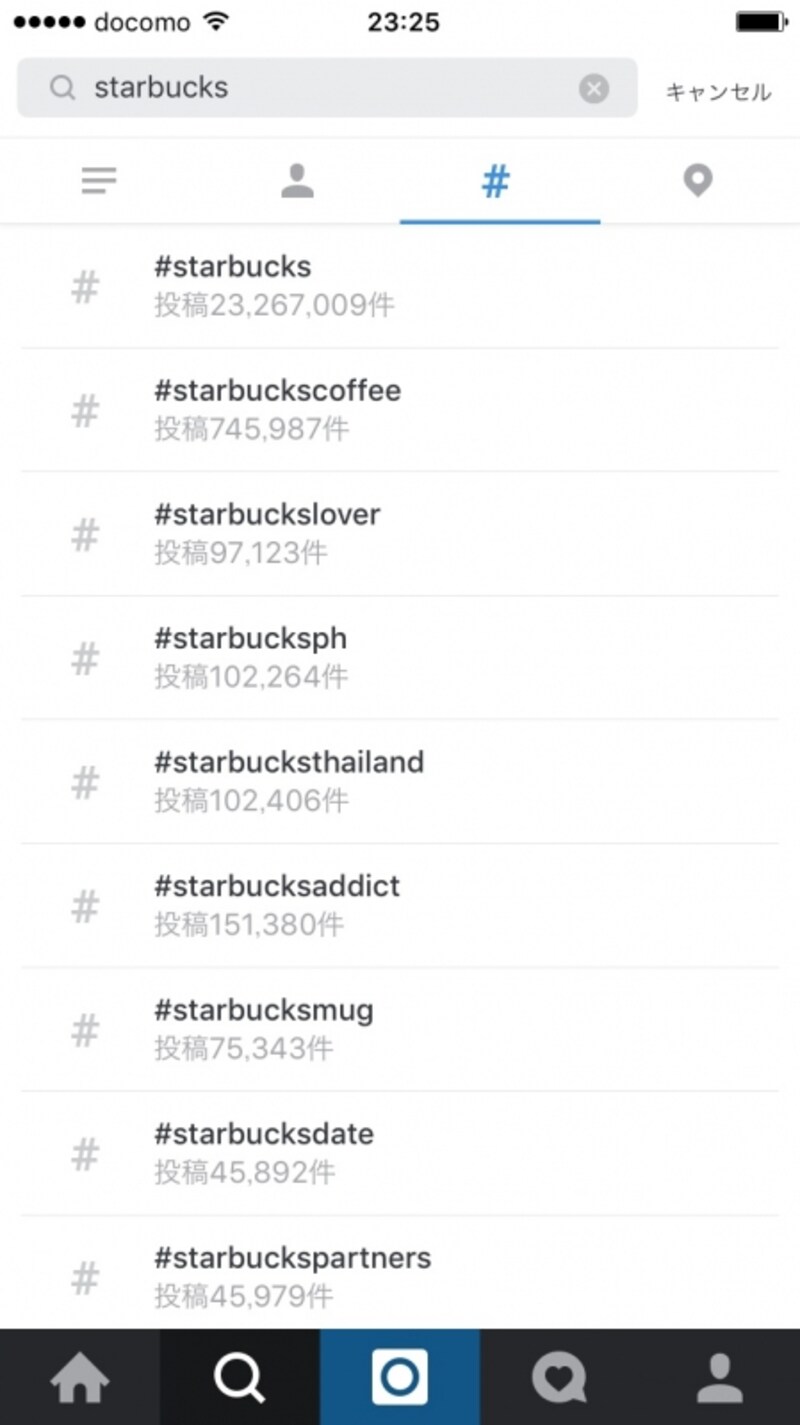Image resolution: width=800 pixels, height=1425 pixels.
Task: Open the profile silhouette icon
Action: pyautogui.click(x=719, y=1377)
